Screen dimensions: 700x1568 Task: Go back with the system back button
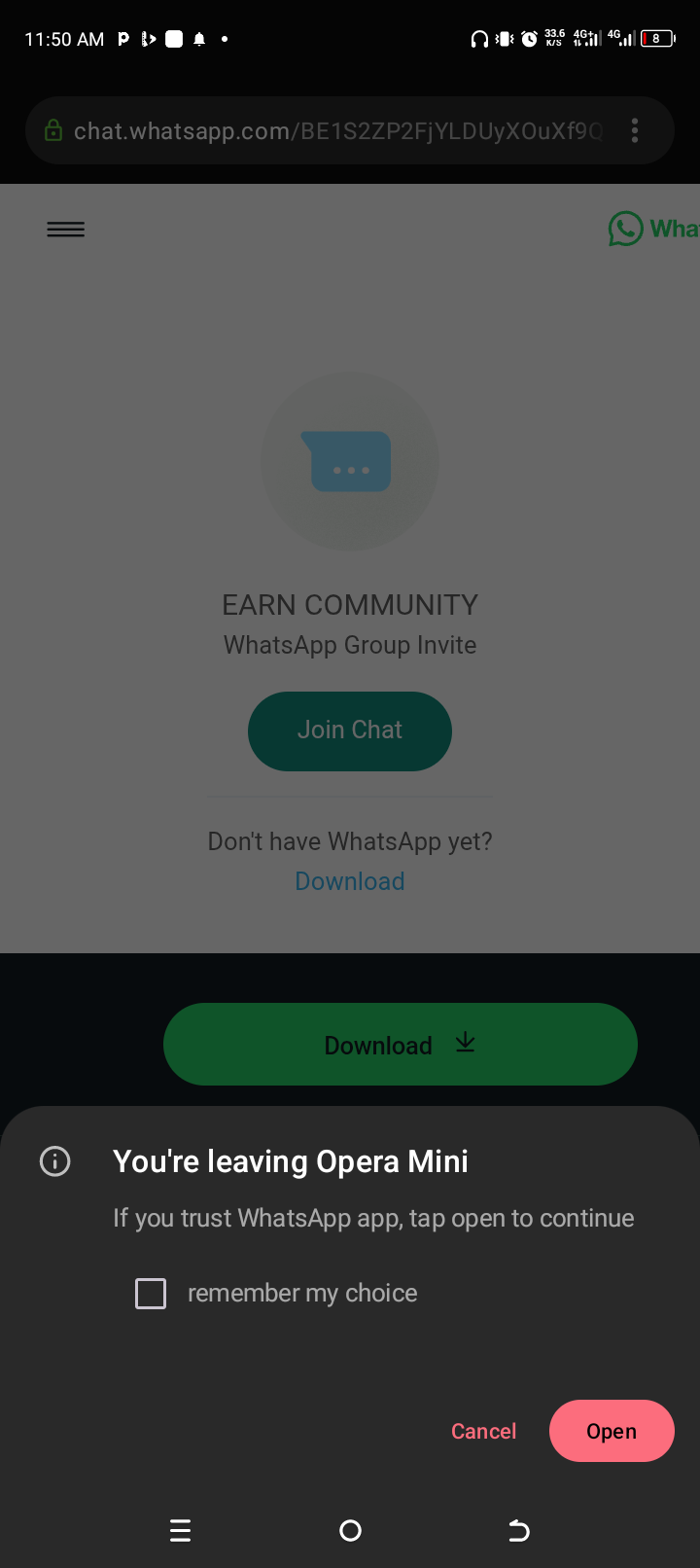[x=519, y=1531]
